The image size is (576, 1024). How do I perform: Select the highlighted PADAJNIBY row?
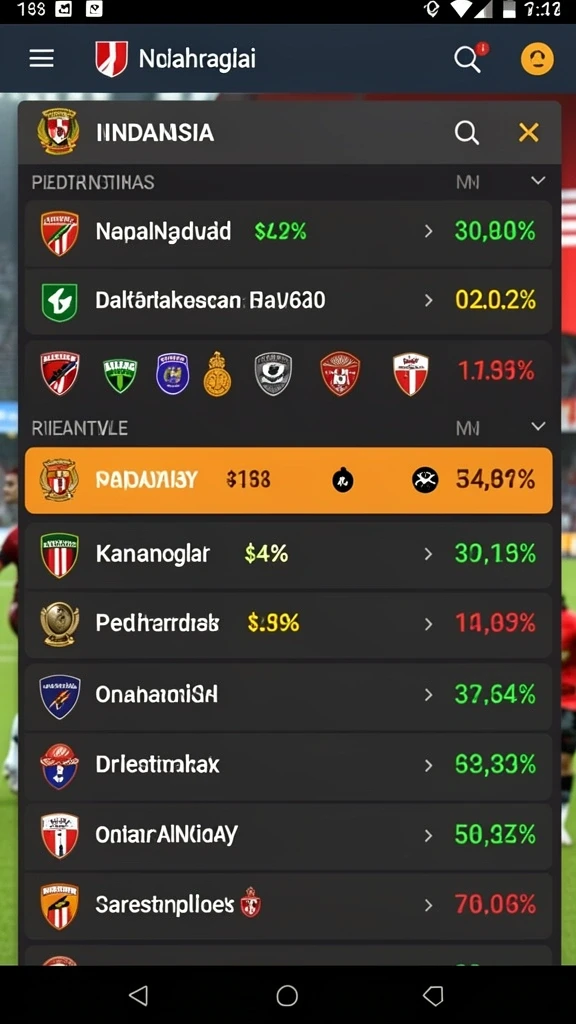288,481
